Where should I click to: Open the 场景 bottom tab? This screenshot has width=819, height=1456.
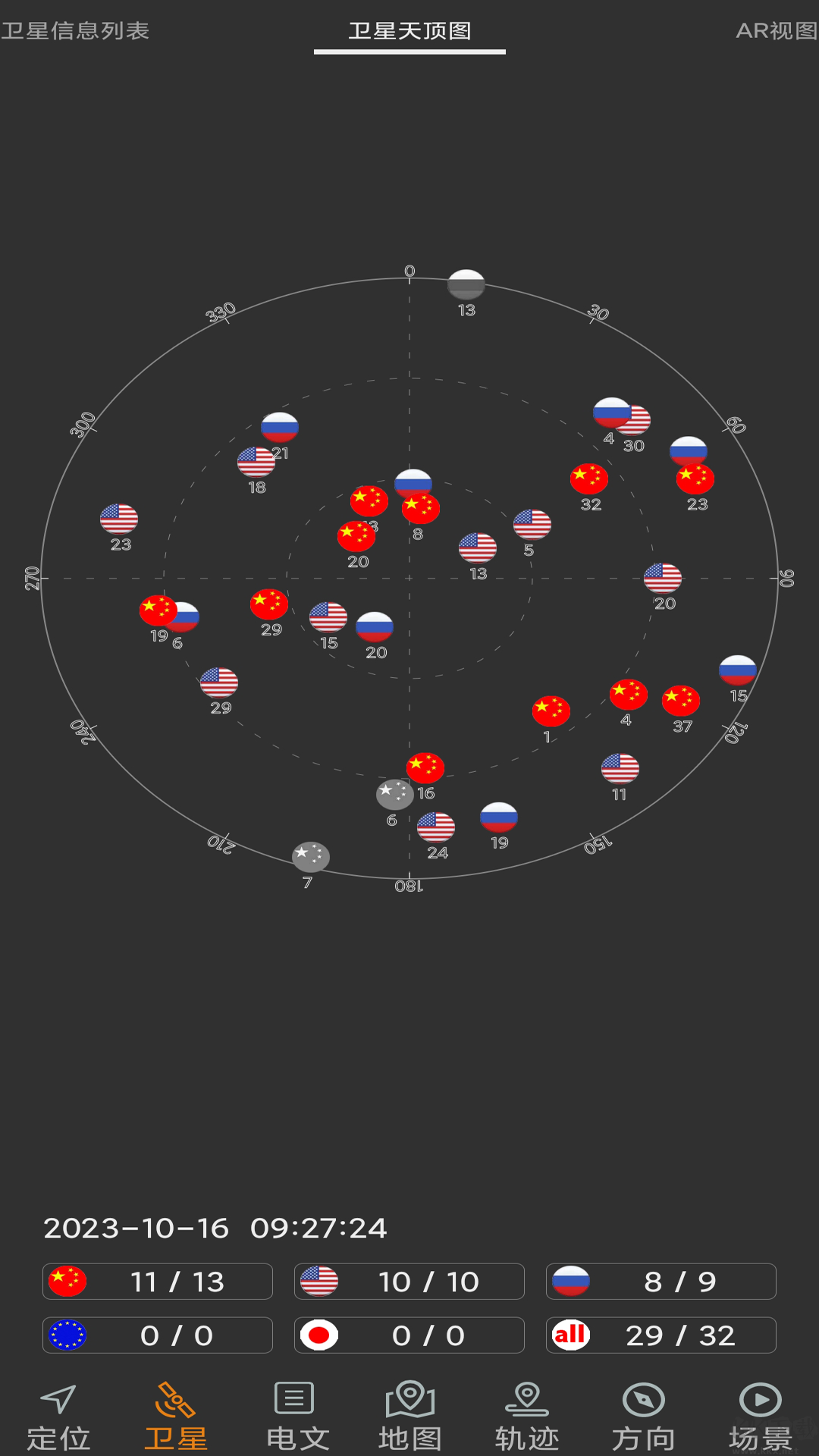click(x=760, y=1417)
